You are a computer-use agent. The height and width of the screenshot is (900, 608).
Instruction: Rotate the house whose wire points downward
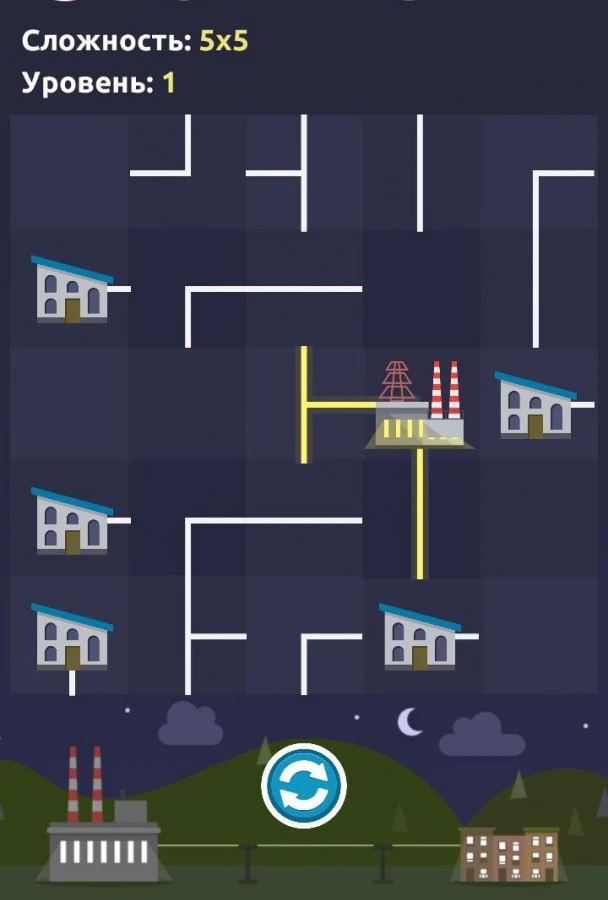(x=71, y=637)
